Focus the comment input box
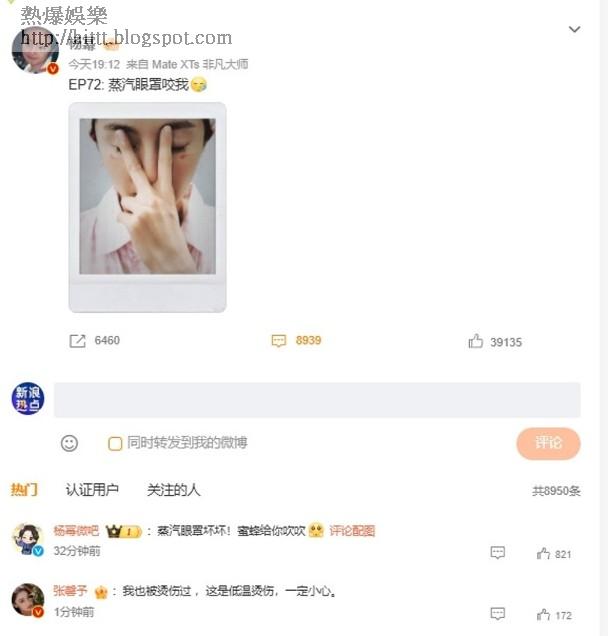Viewport: 608px width, 636px height. click(x=316, y=399)
